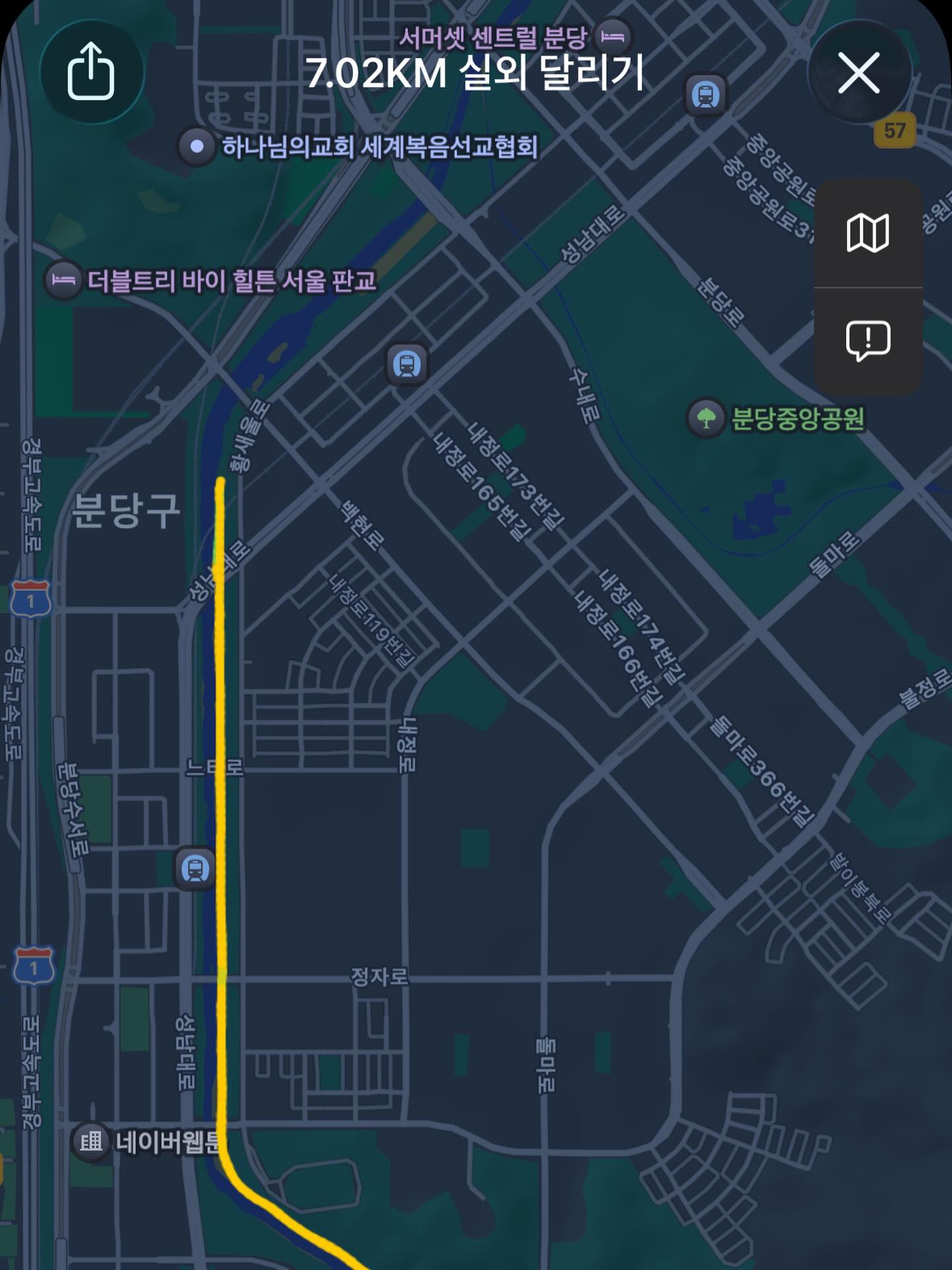Select 서머셋 센트럴 분당 hotel marker
The image size is (952, 1270).
(x=613, y=36)
